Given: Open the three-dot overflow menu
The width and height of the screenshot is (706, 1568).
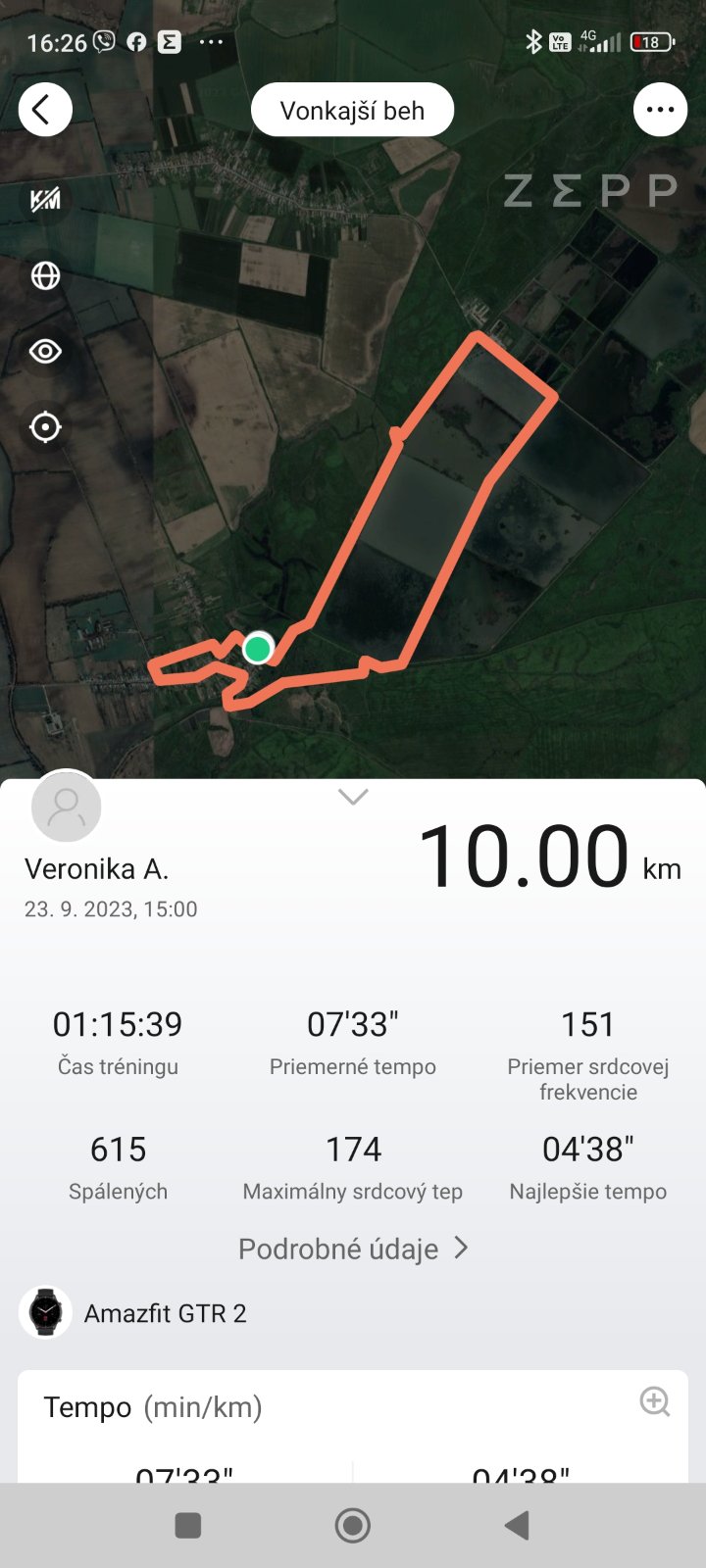Looking at the screenshot, I should (x=660, y=110).
